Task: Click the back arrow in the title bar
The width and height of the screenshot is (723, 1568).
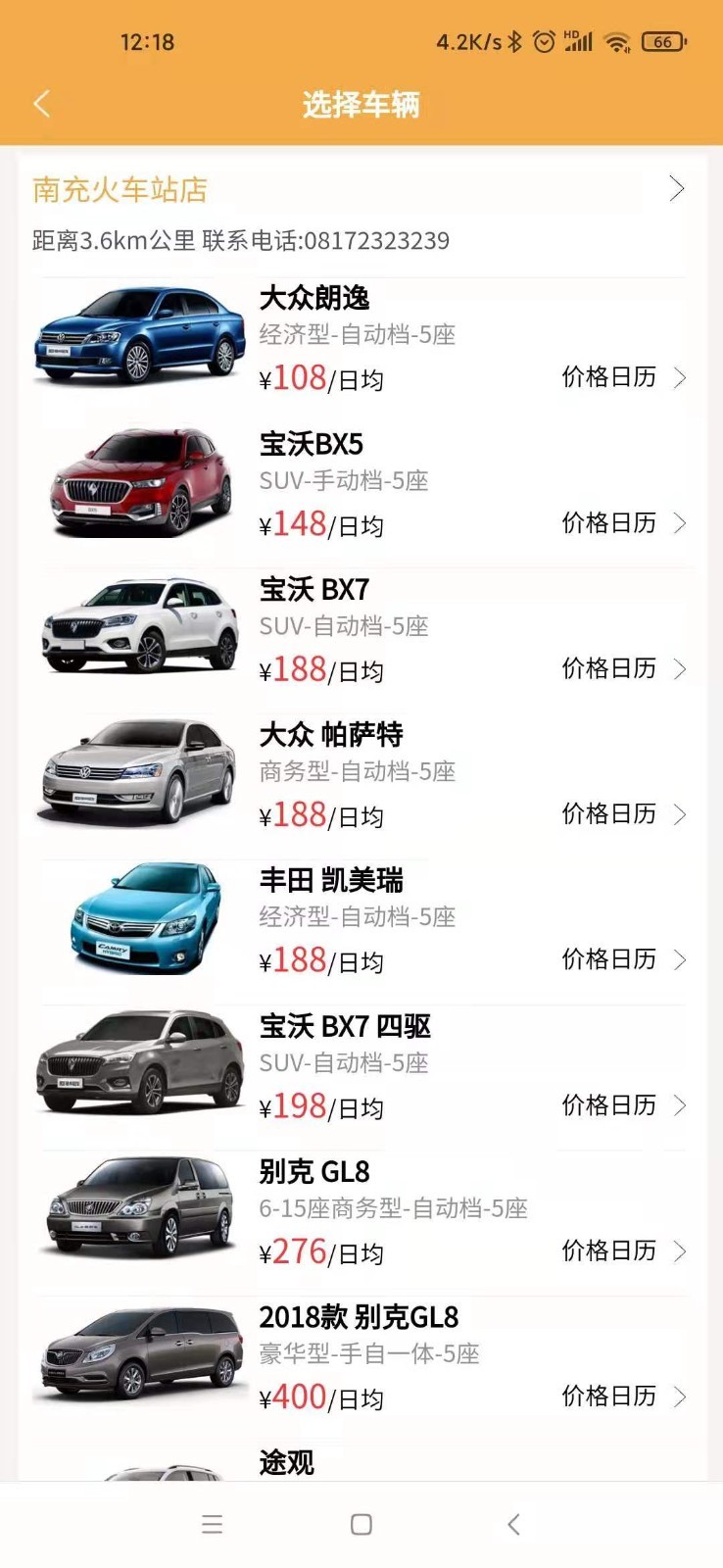Action: (x=41, y=102)
